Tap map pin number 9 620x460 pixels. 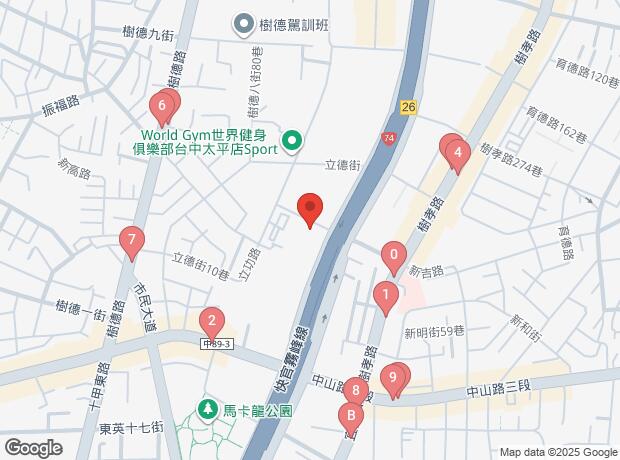[x=394, y=377]
